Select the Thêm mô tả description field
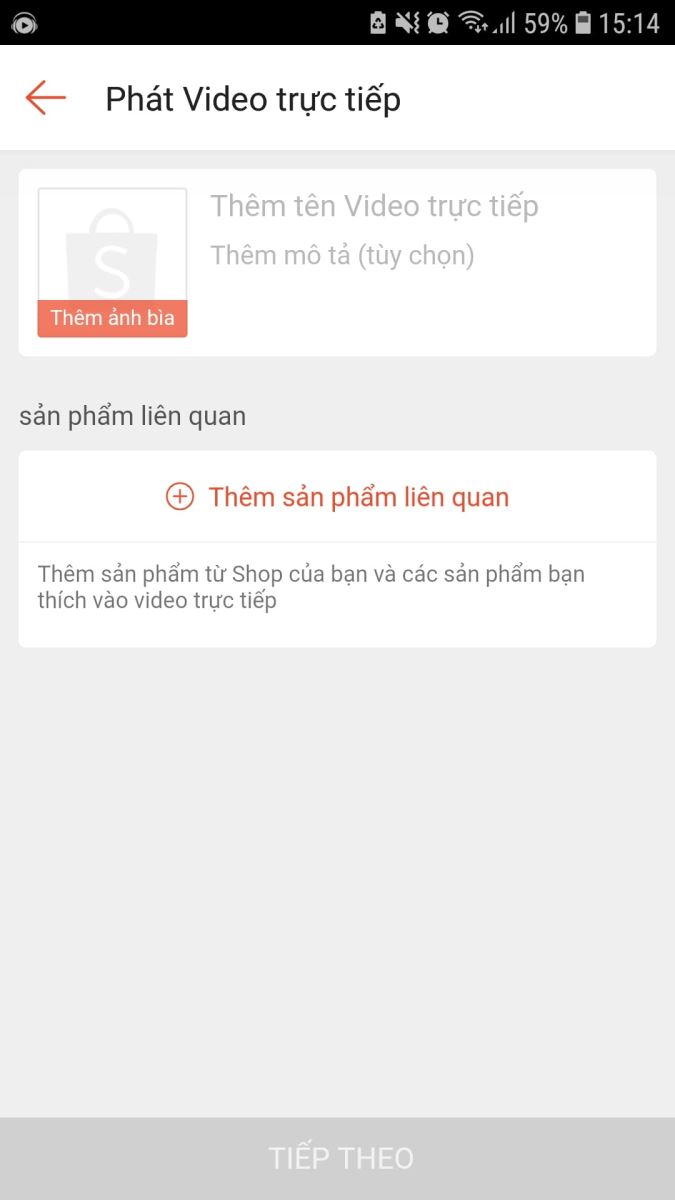 (342, 256)
